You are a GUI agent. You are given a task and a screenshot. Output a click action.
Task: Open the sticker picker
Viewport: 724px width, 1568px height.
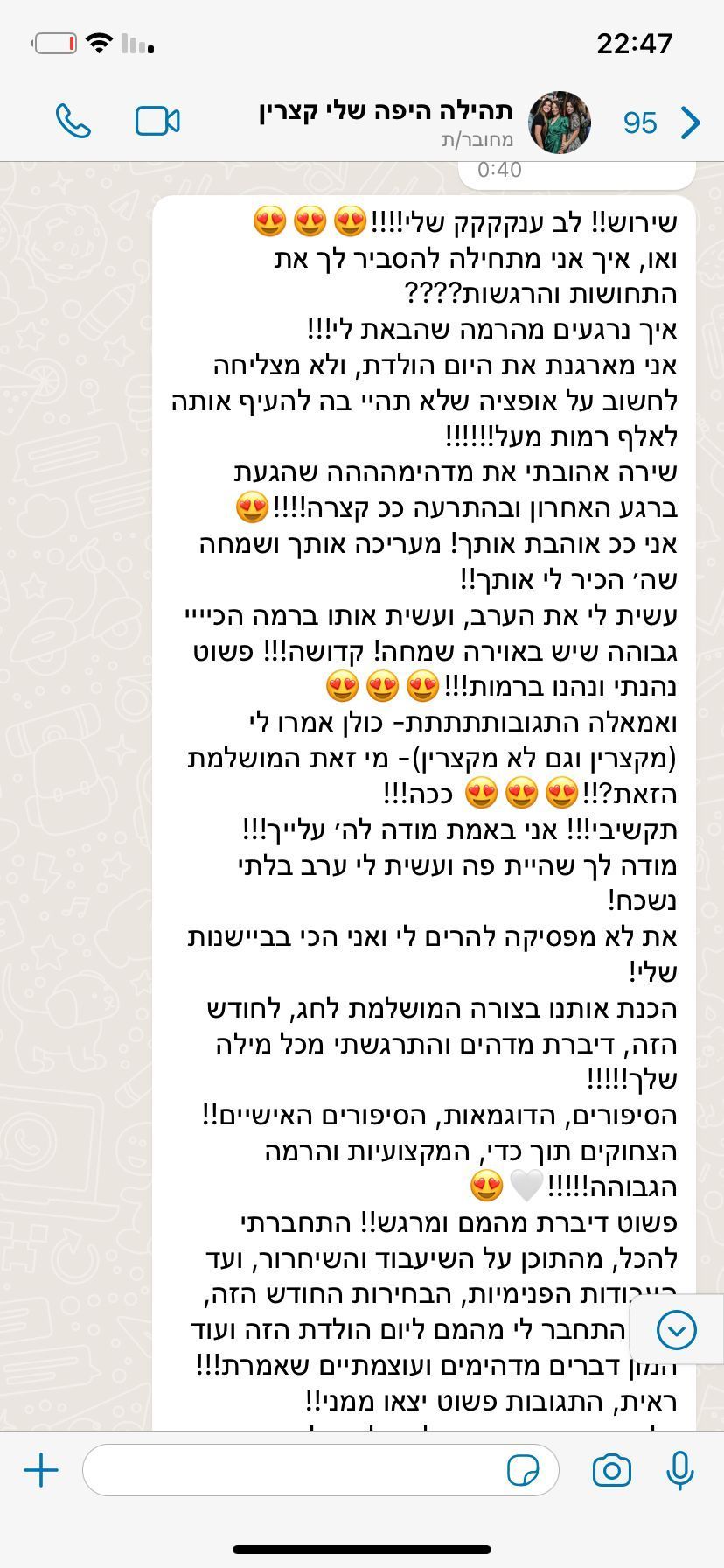[x=523, y=1470]
